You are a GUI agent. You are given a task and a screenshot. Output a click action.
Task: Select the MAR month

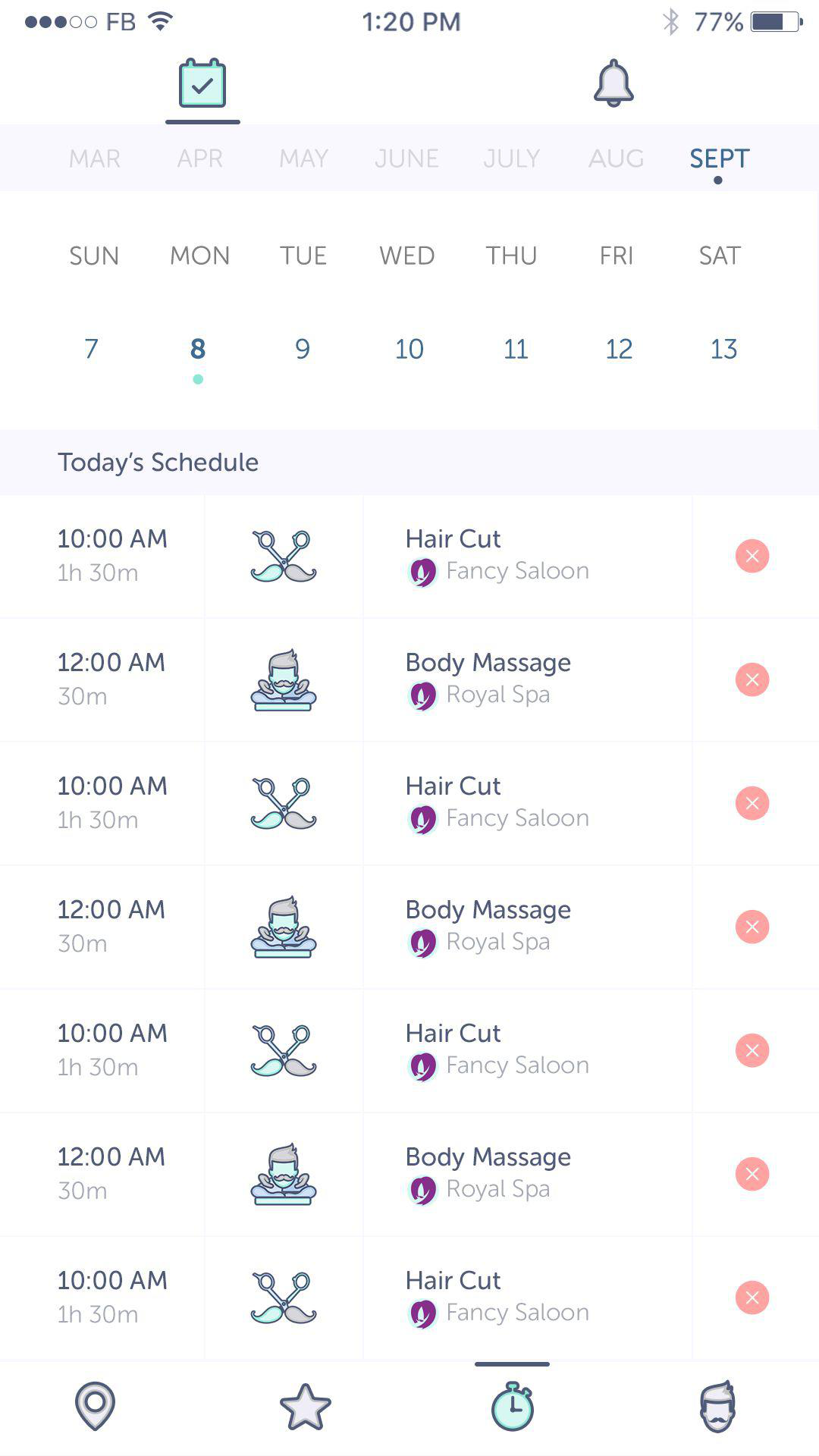coord(95,158)
